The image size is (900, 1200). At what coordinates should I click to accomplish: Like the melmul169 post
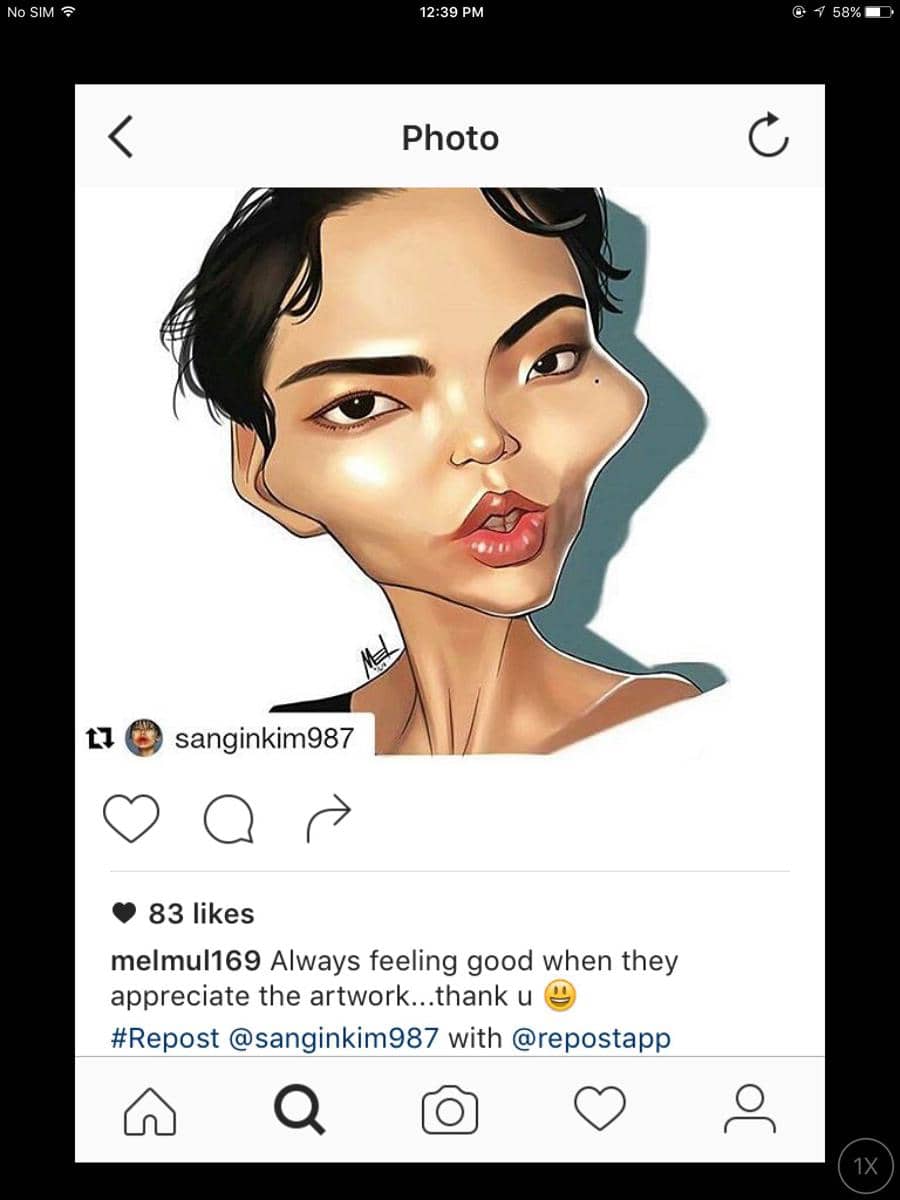(x=131, y=819)
